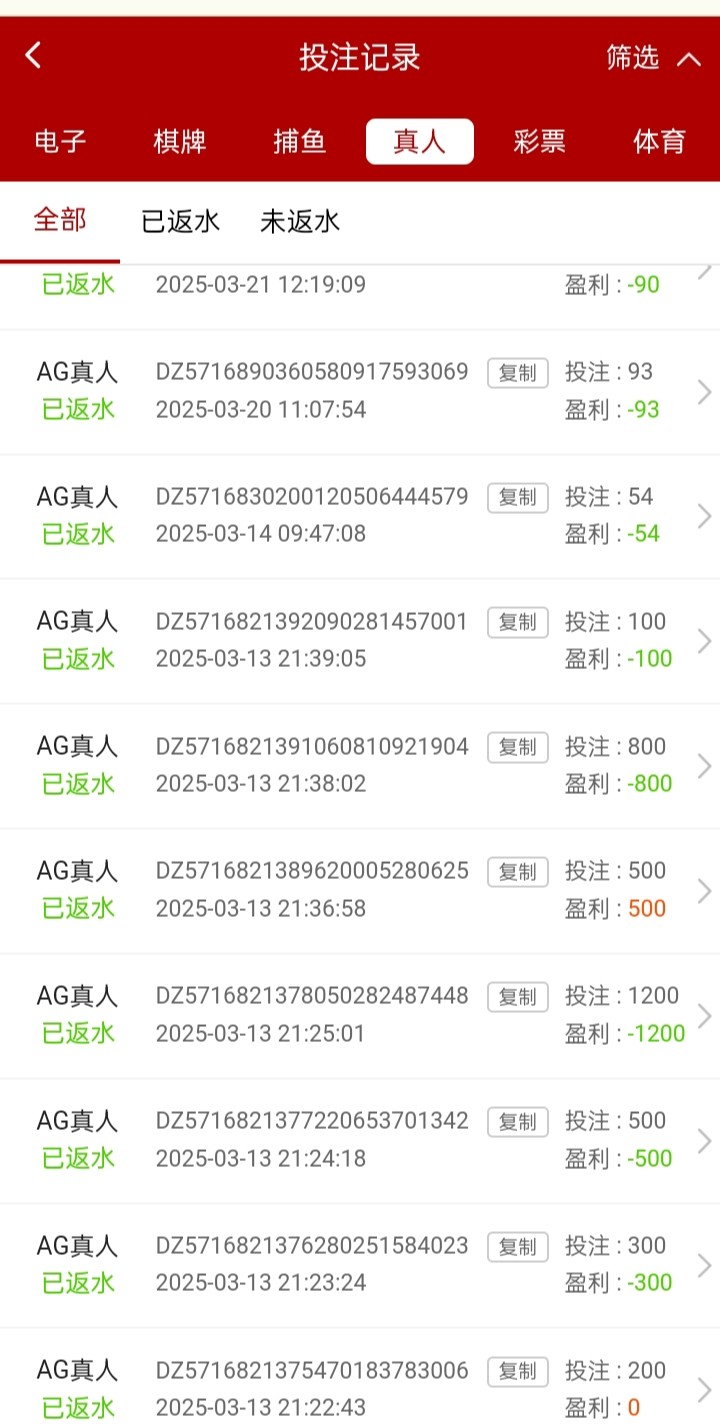Switch to the 电子 category tab
720x1424 pixels.
(60, 142)
